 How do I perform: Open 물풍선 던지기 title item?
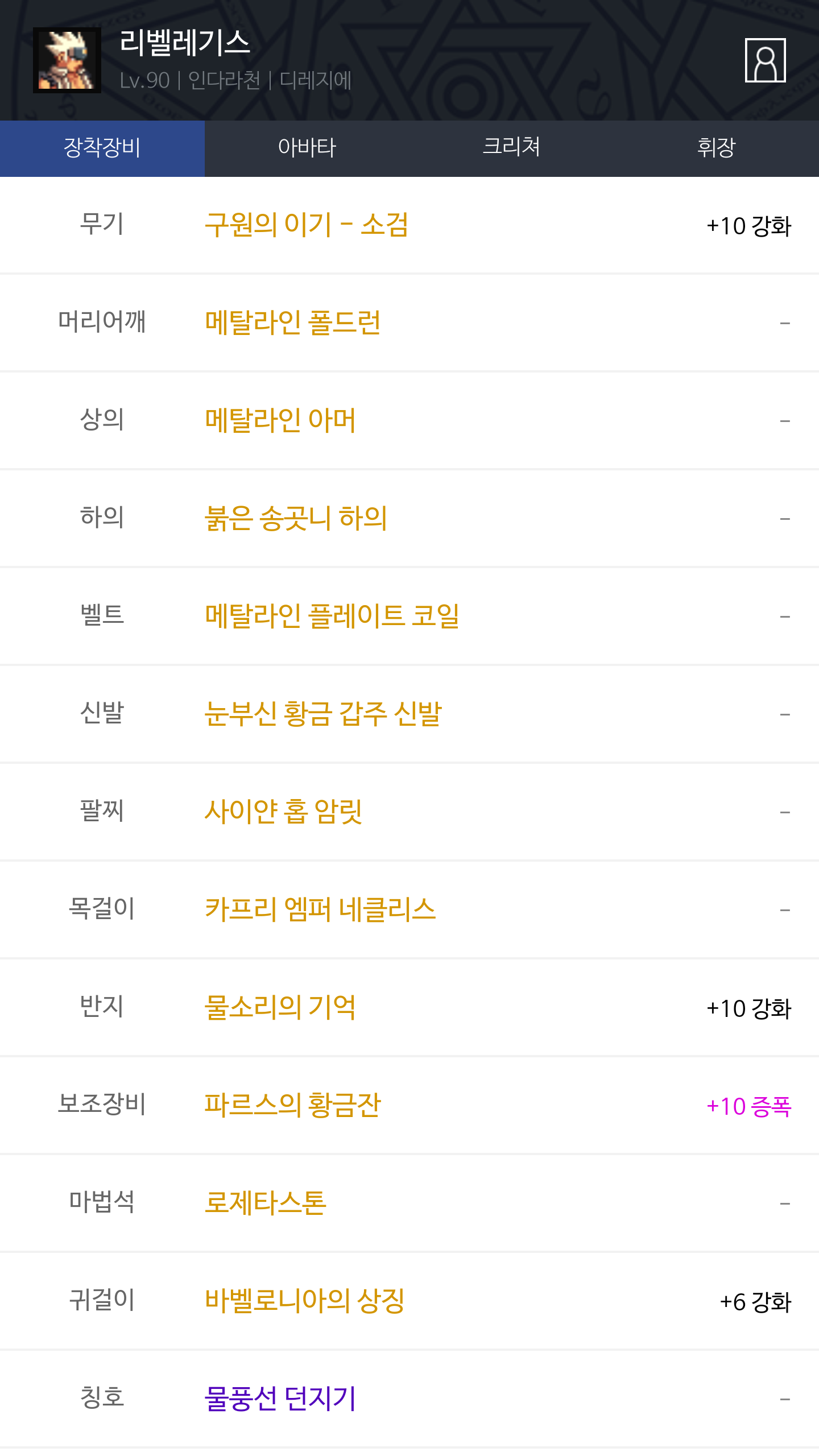[x=280, y=1399]
